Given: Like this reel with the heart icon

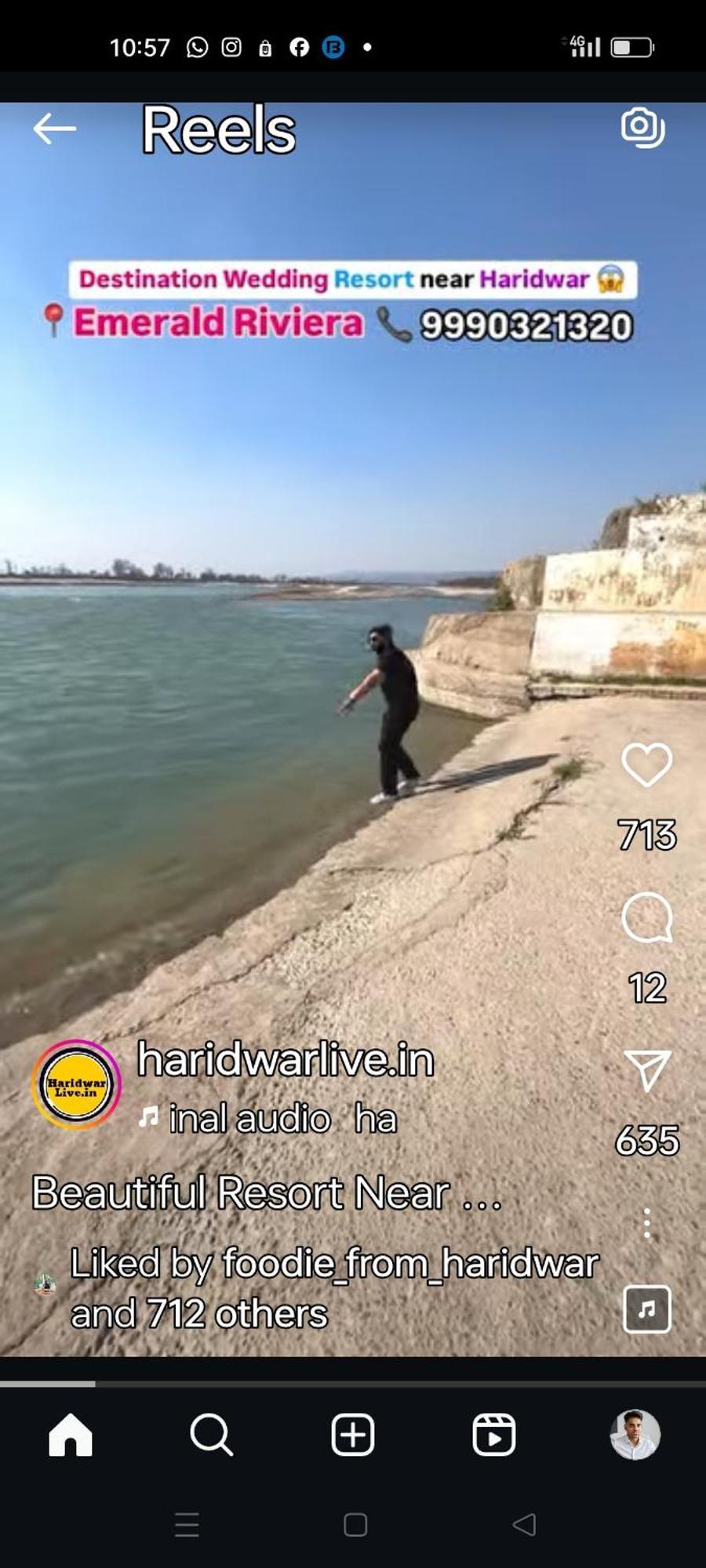Looking at the screenshot, I should tap(646, 765).
